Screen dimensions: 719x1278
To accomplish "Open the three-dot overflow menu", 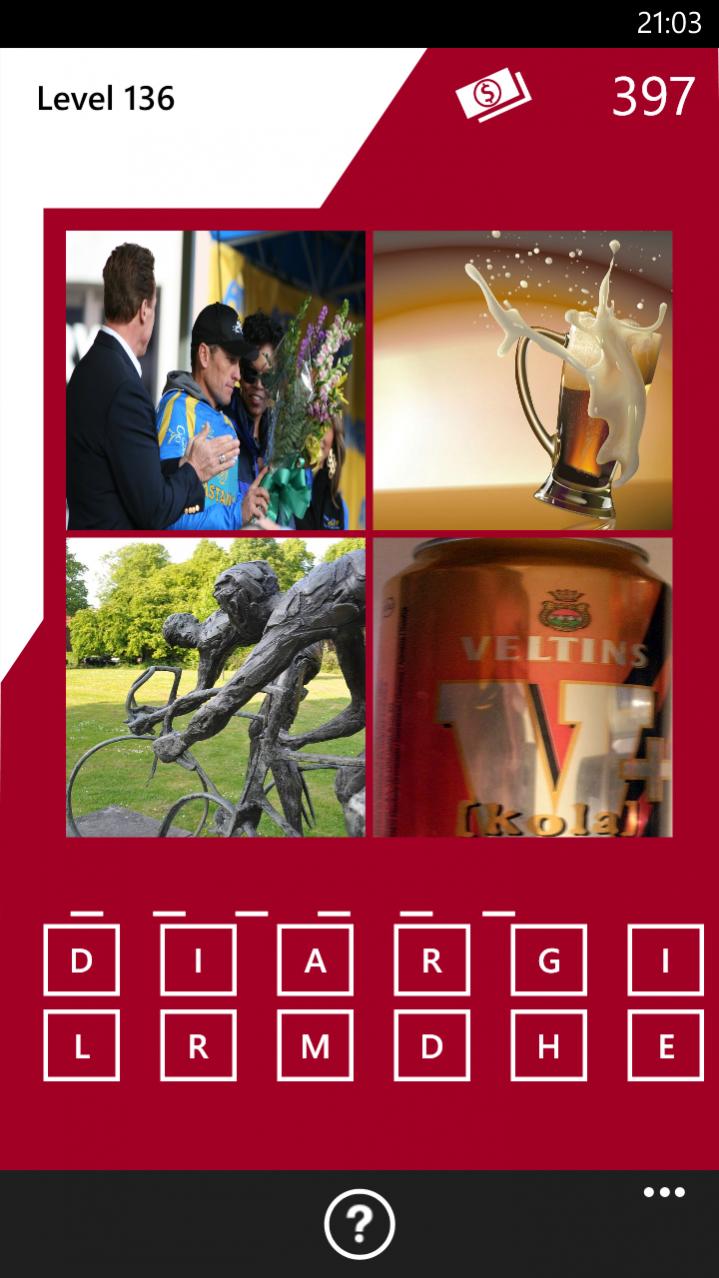I will (664, 1192).
